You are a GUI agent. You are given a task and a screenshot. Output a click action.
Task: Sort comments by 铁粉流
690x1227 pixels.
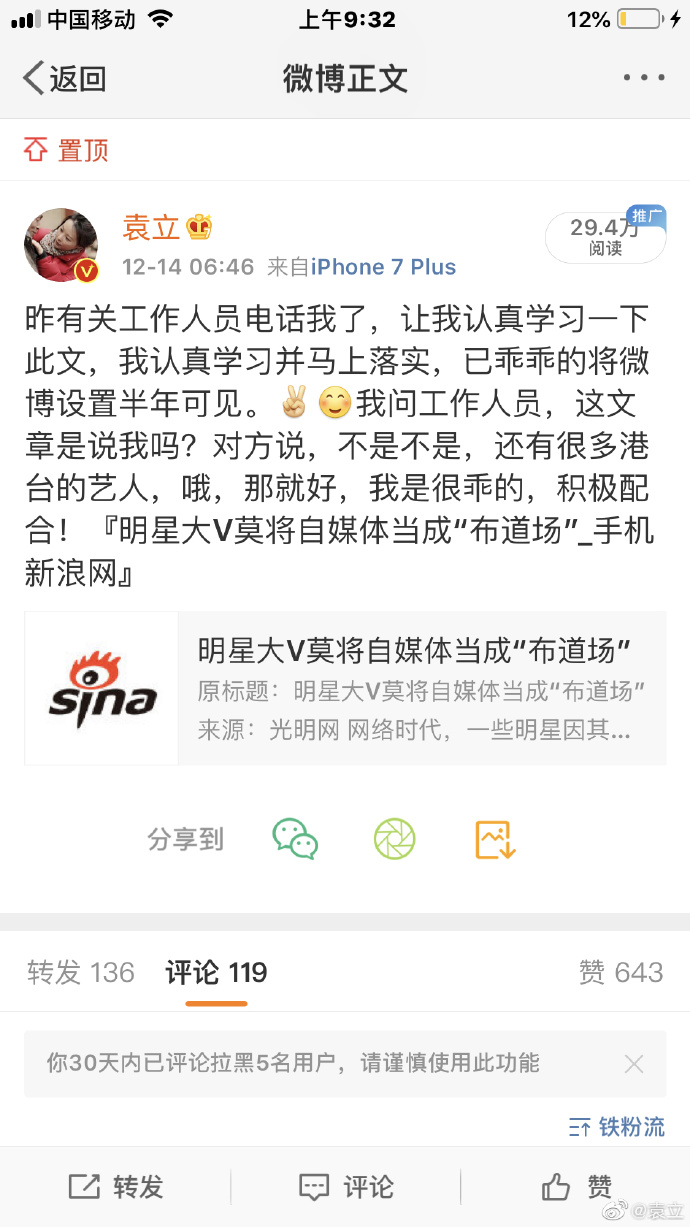tap(616, 1127)
